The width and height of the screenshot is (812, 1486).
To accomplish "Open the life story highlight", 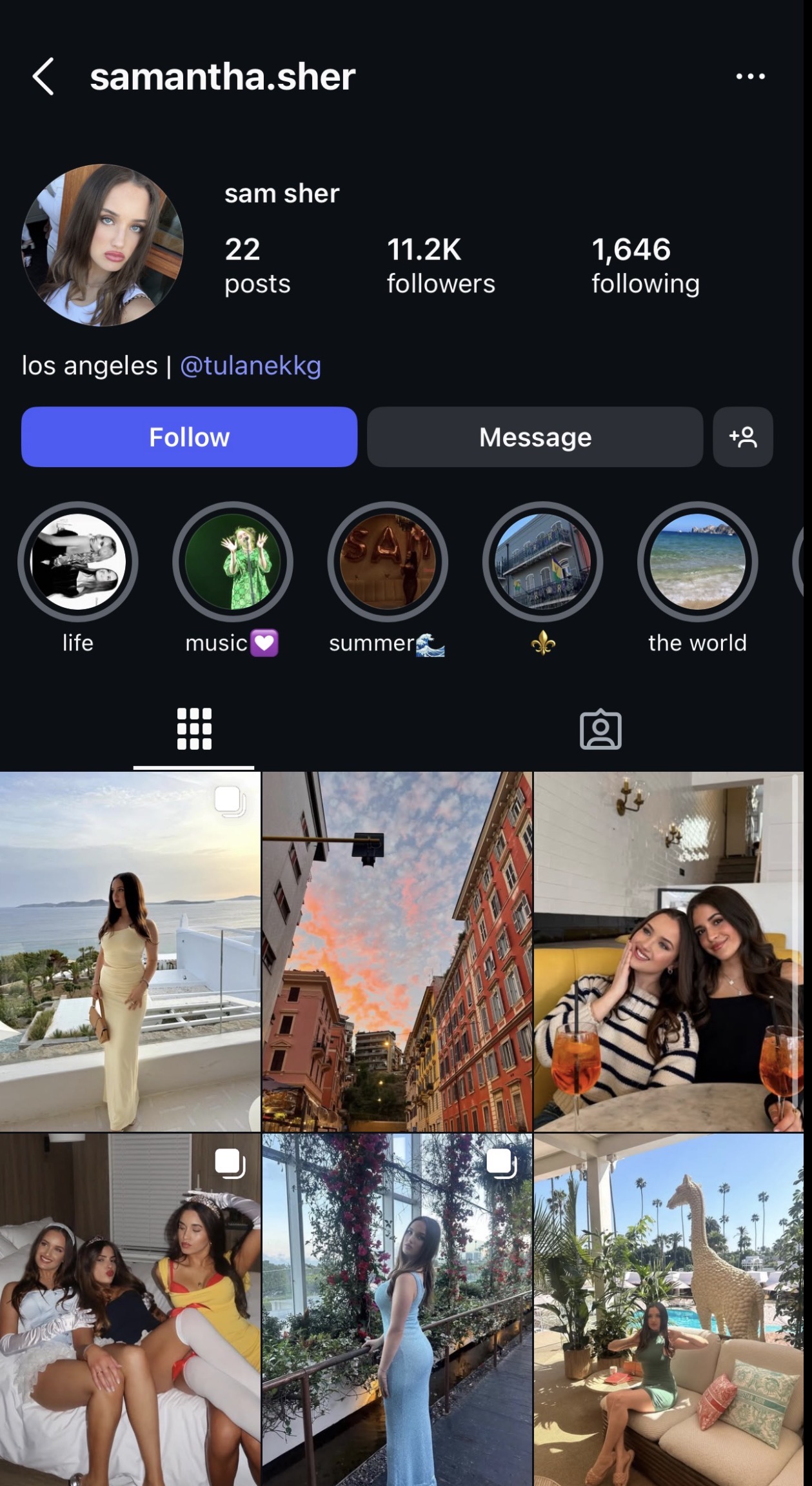I will coord(78,561).
